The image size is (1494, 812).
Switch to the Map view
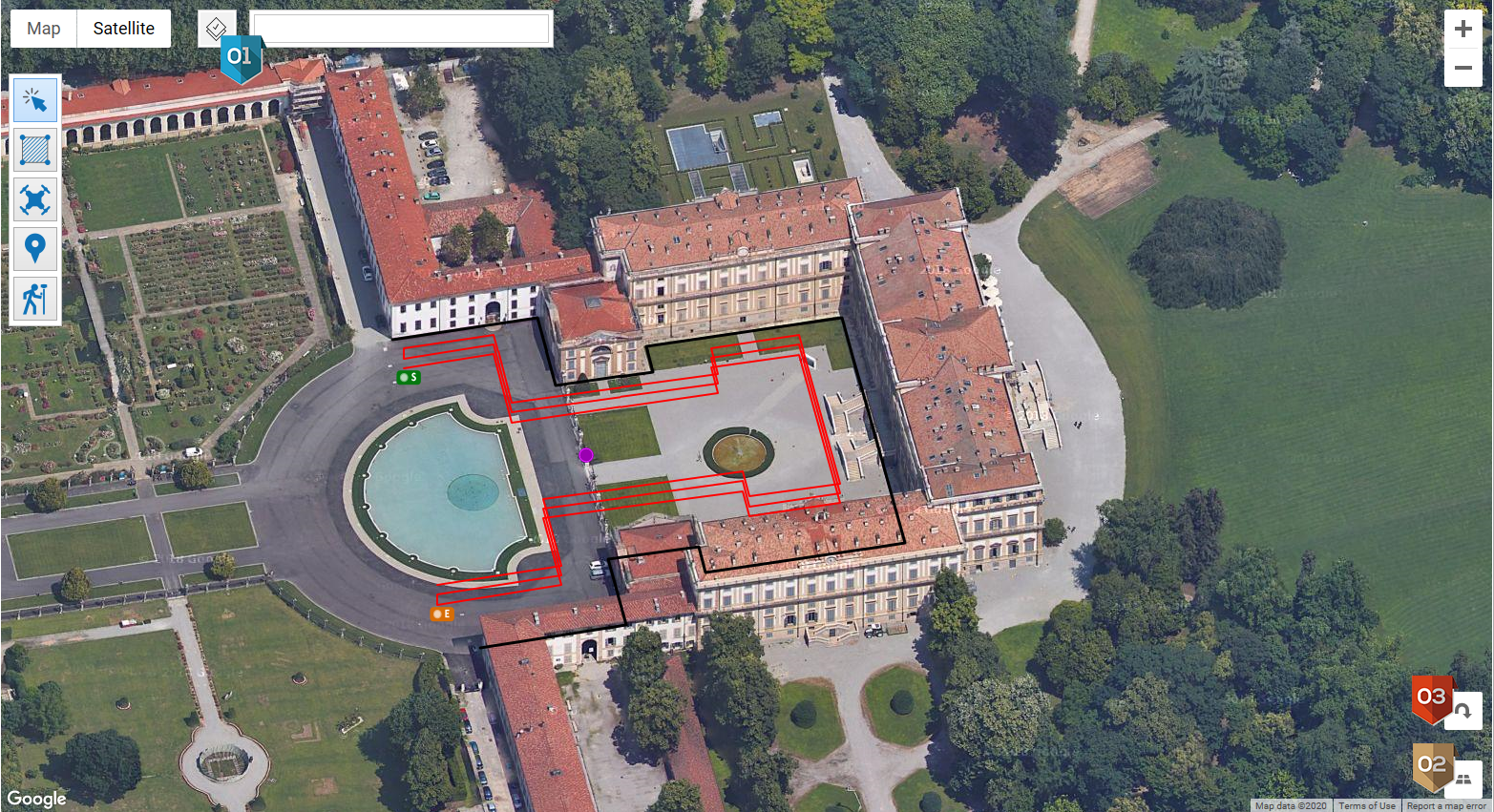(x=44, y=29)
